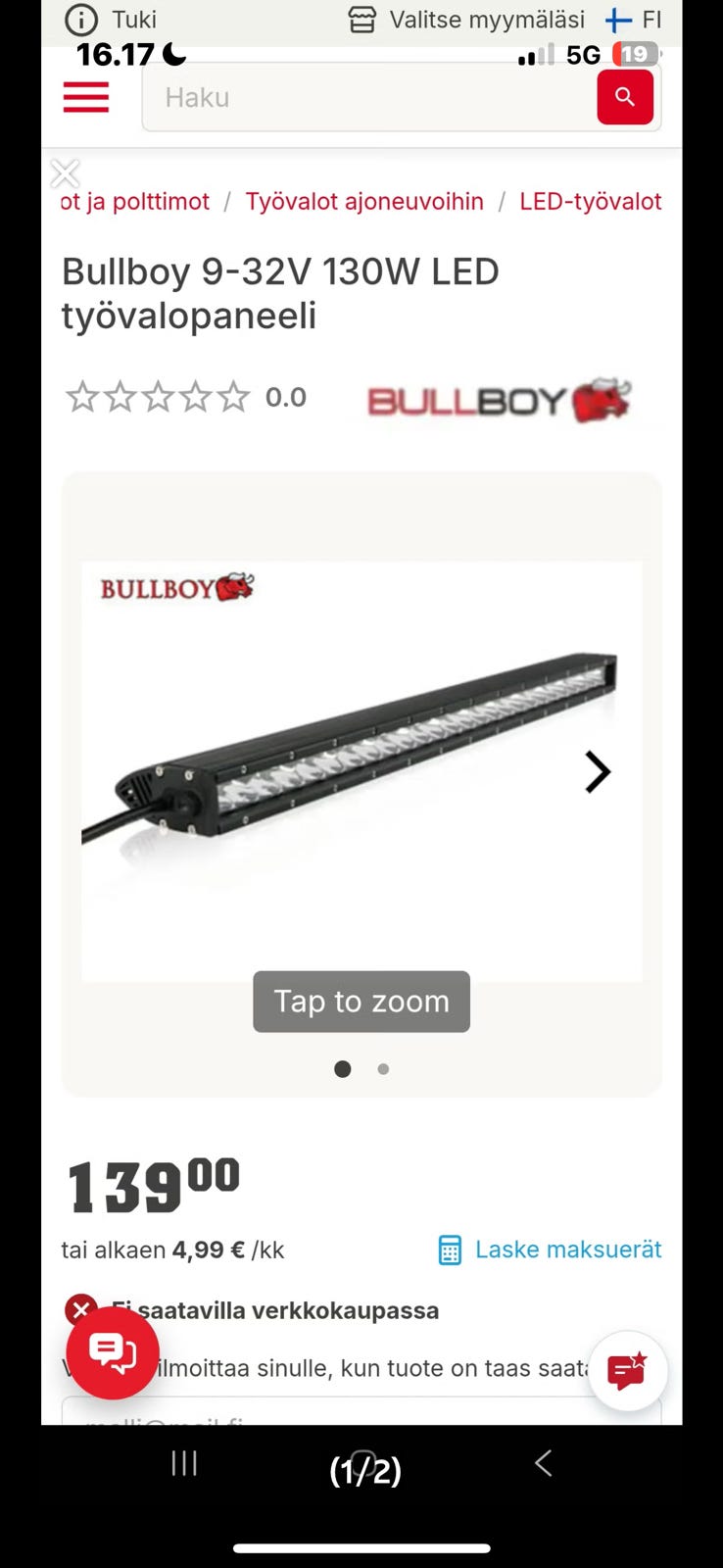Tap the Haku search field

point(368,97)
